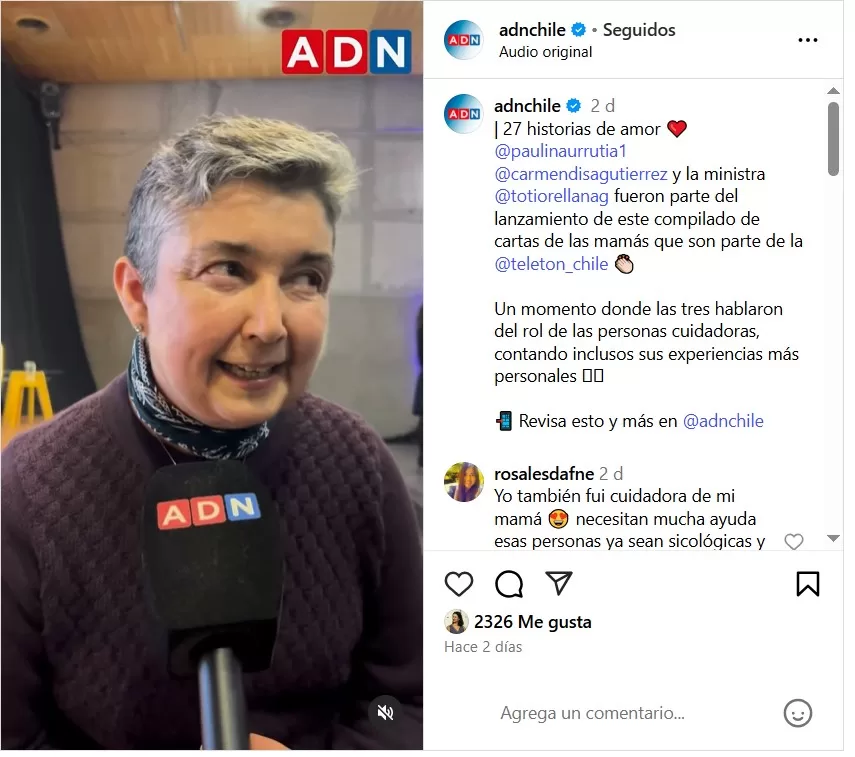Open the post options three-dot menu
Image resolution: width=855 pixels, height=757 pixels.
pyautogui.click(x=807, y=40)
